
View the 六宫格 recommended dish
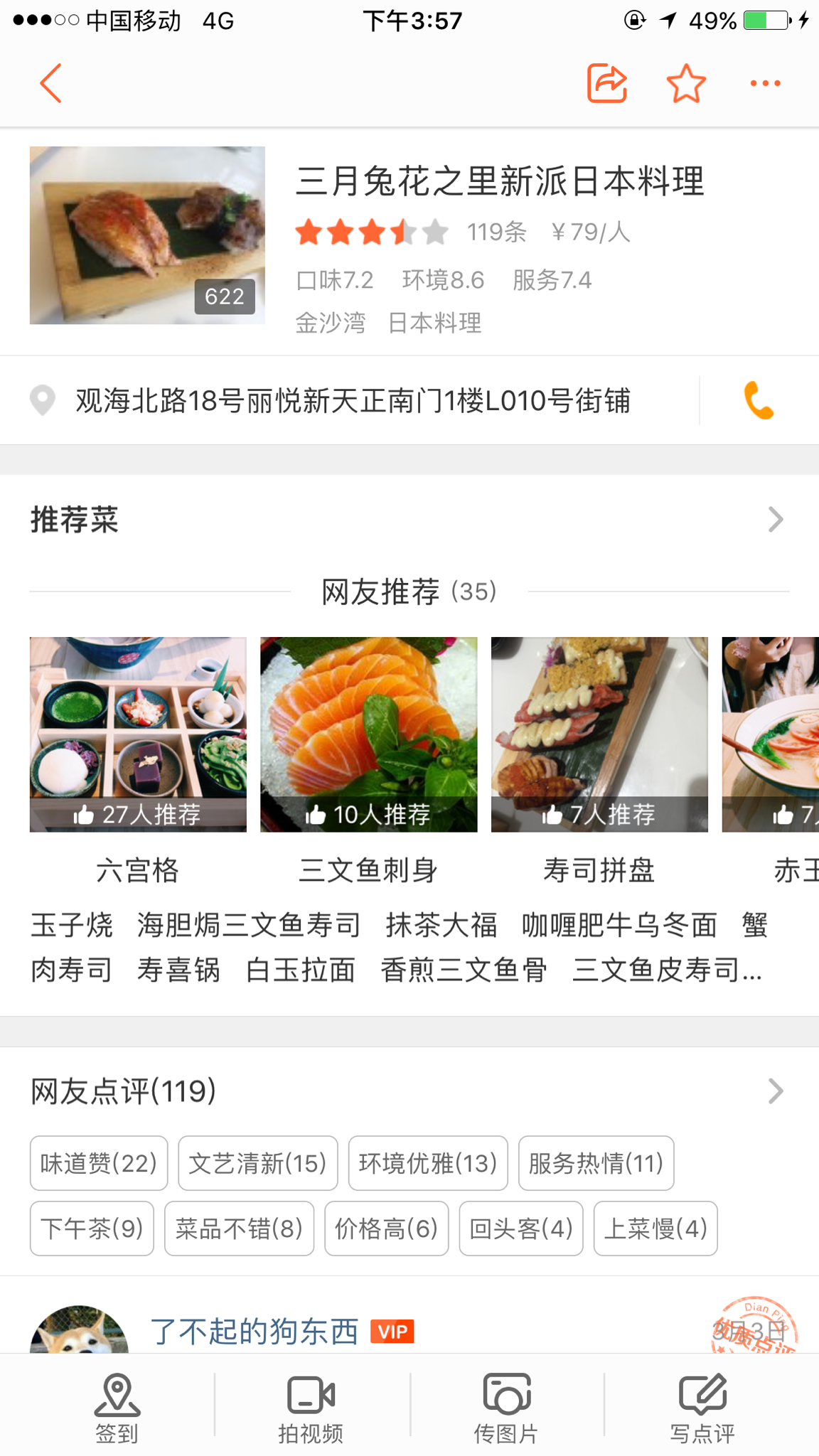(138, 735)
